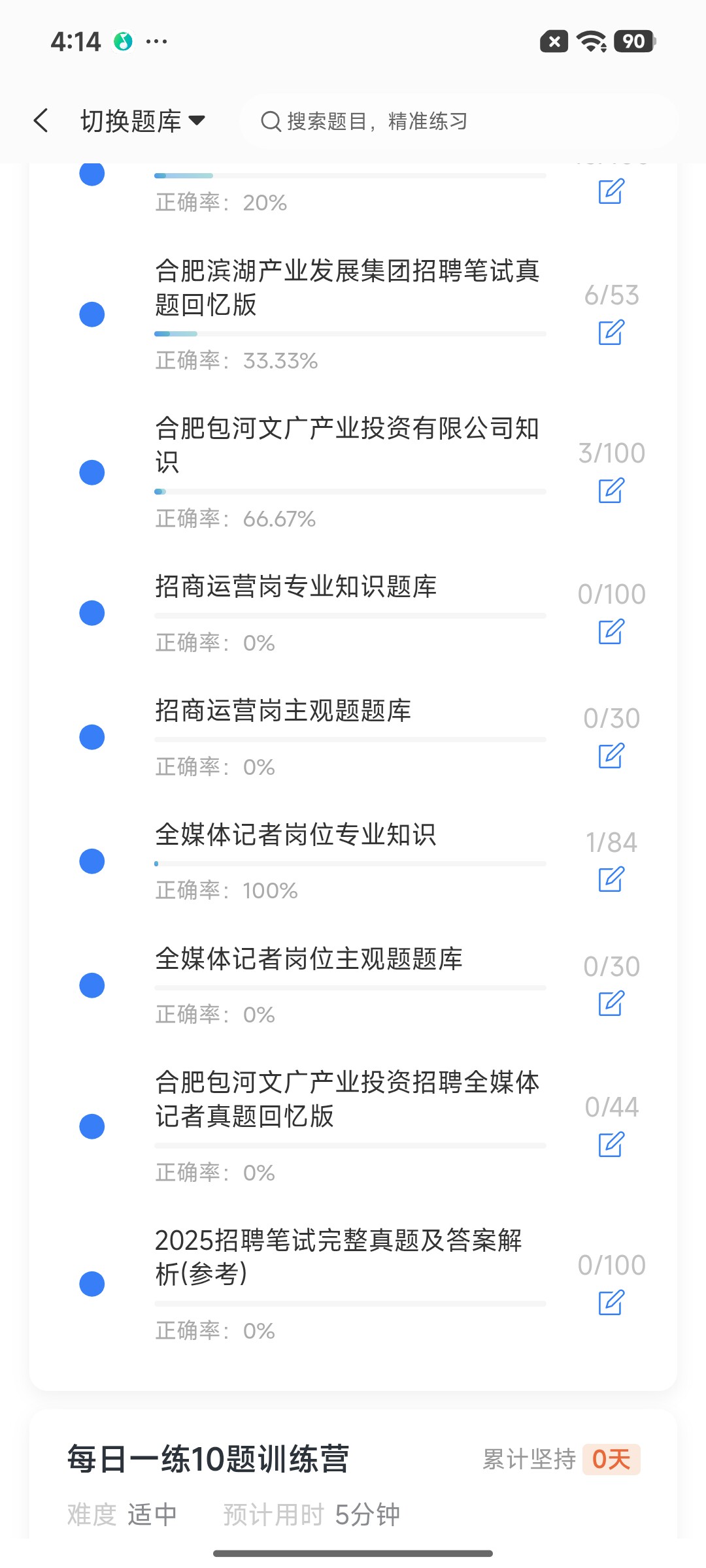Tap edit icon for 2025招聘笔试完整真题及答案解析
Image resolution: width=706 pixels, height=1568 pixels.
click(x=611, y=1303)
